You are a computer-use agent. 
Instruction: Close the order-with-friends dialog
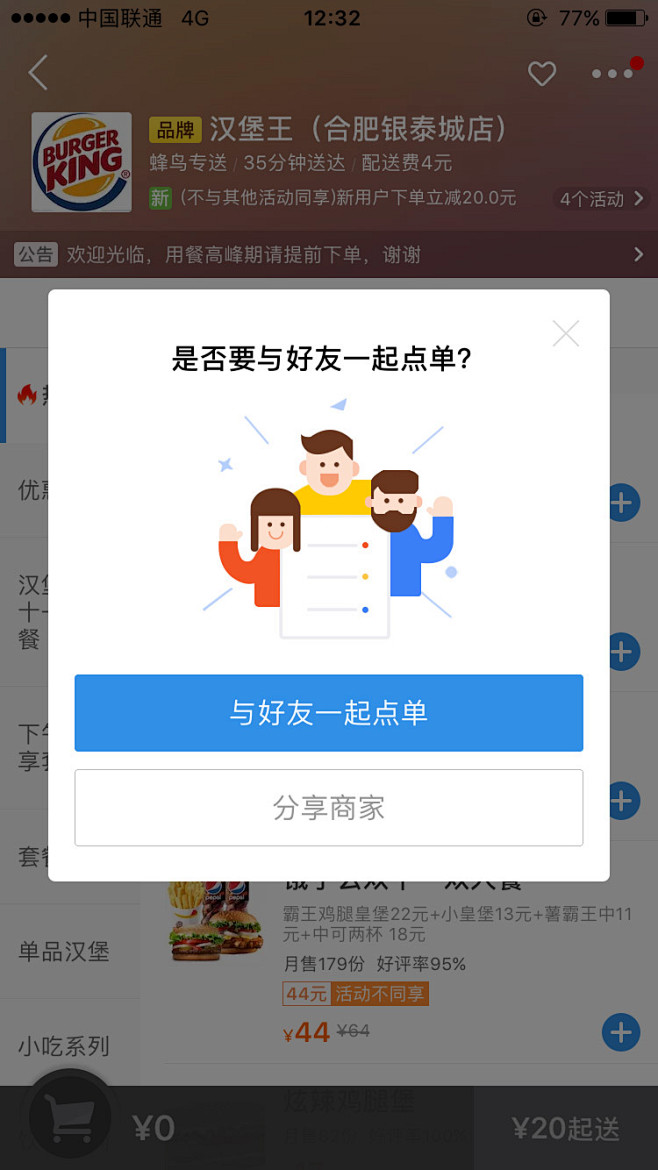click(x=566, y=334)
